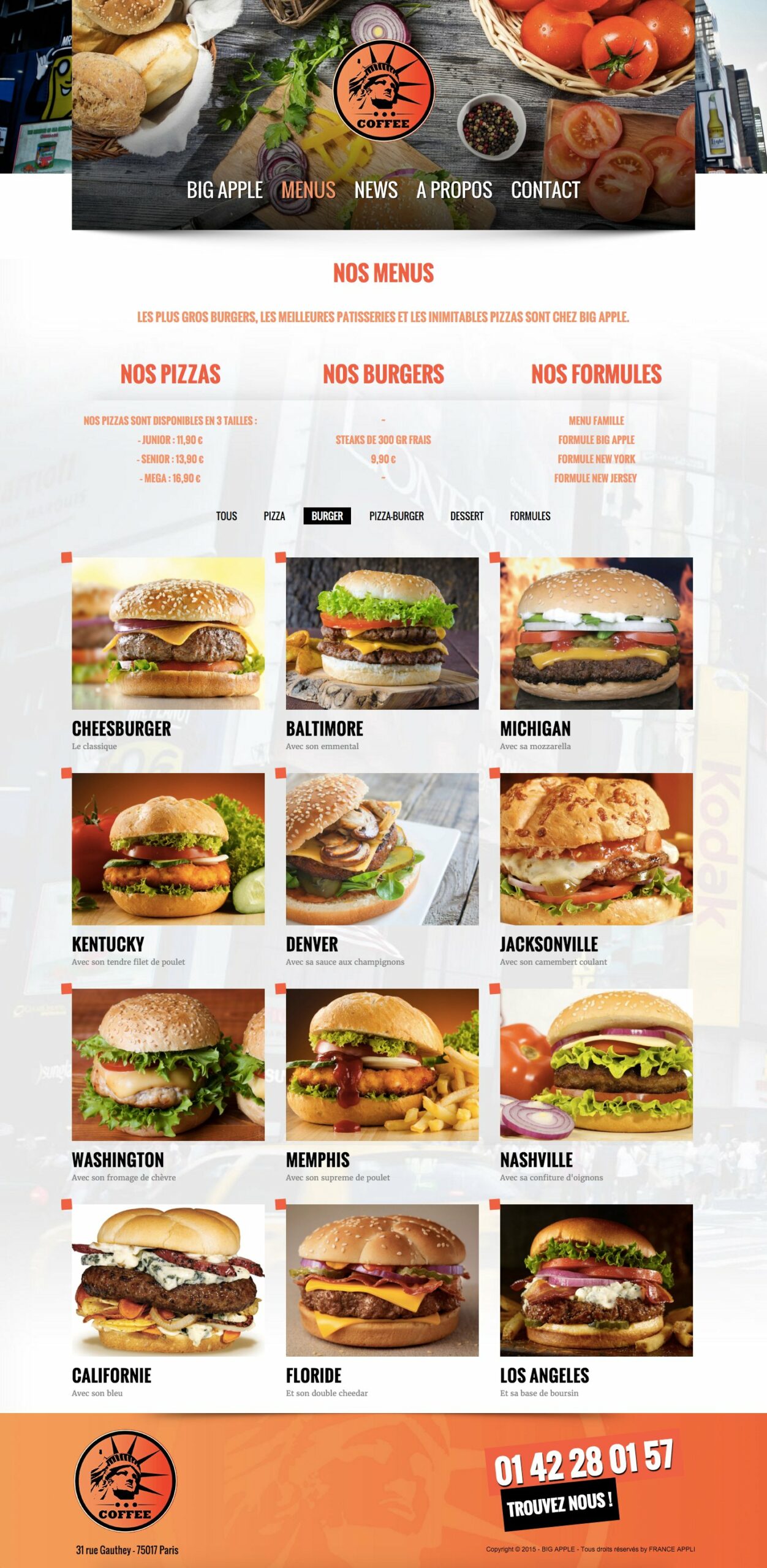
Task: Open the Michigan burger tile
Action: 596,633
